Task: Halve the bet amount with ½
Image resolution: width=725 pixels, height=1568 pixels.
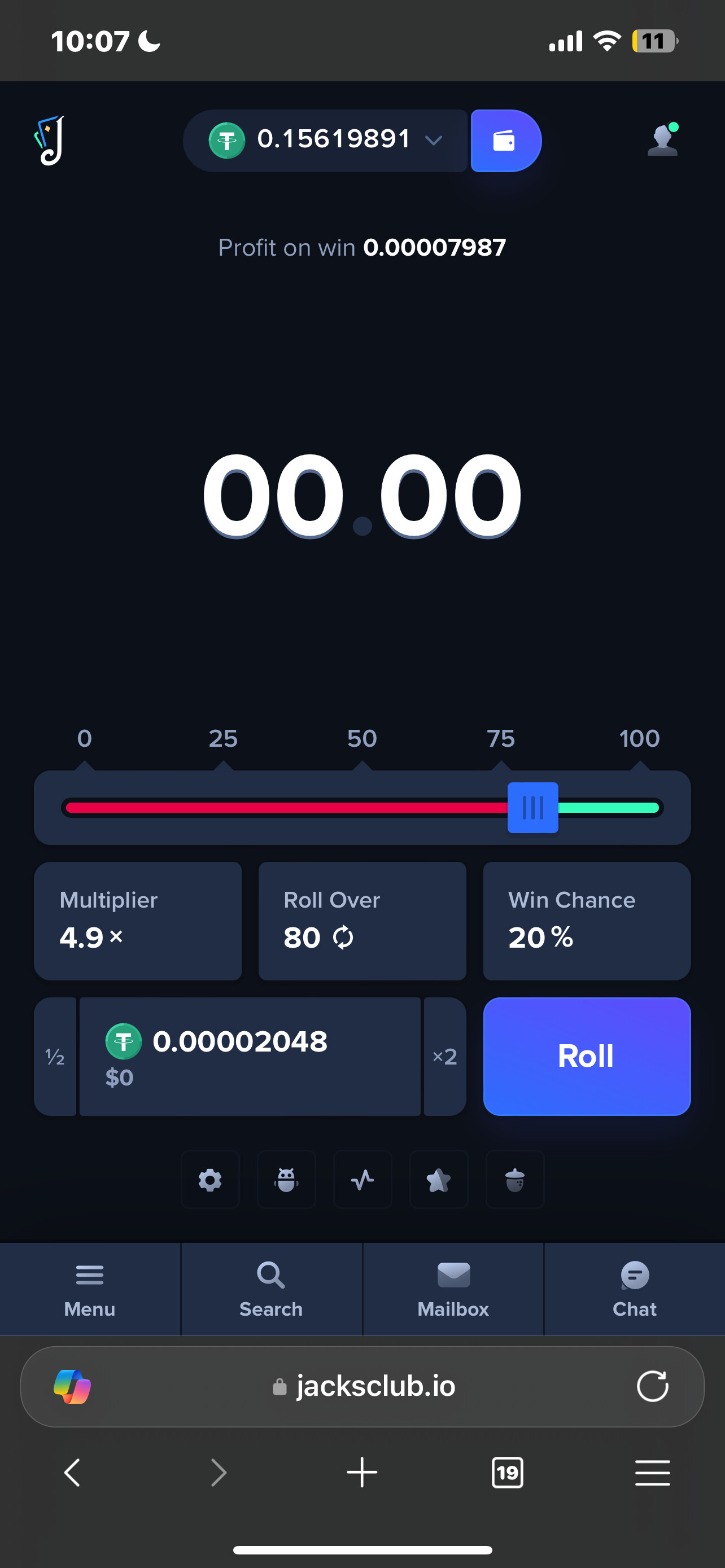Action: click(x=55, y=1056)
